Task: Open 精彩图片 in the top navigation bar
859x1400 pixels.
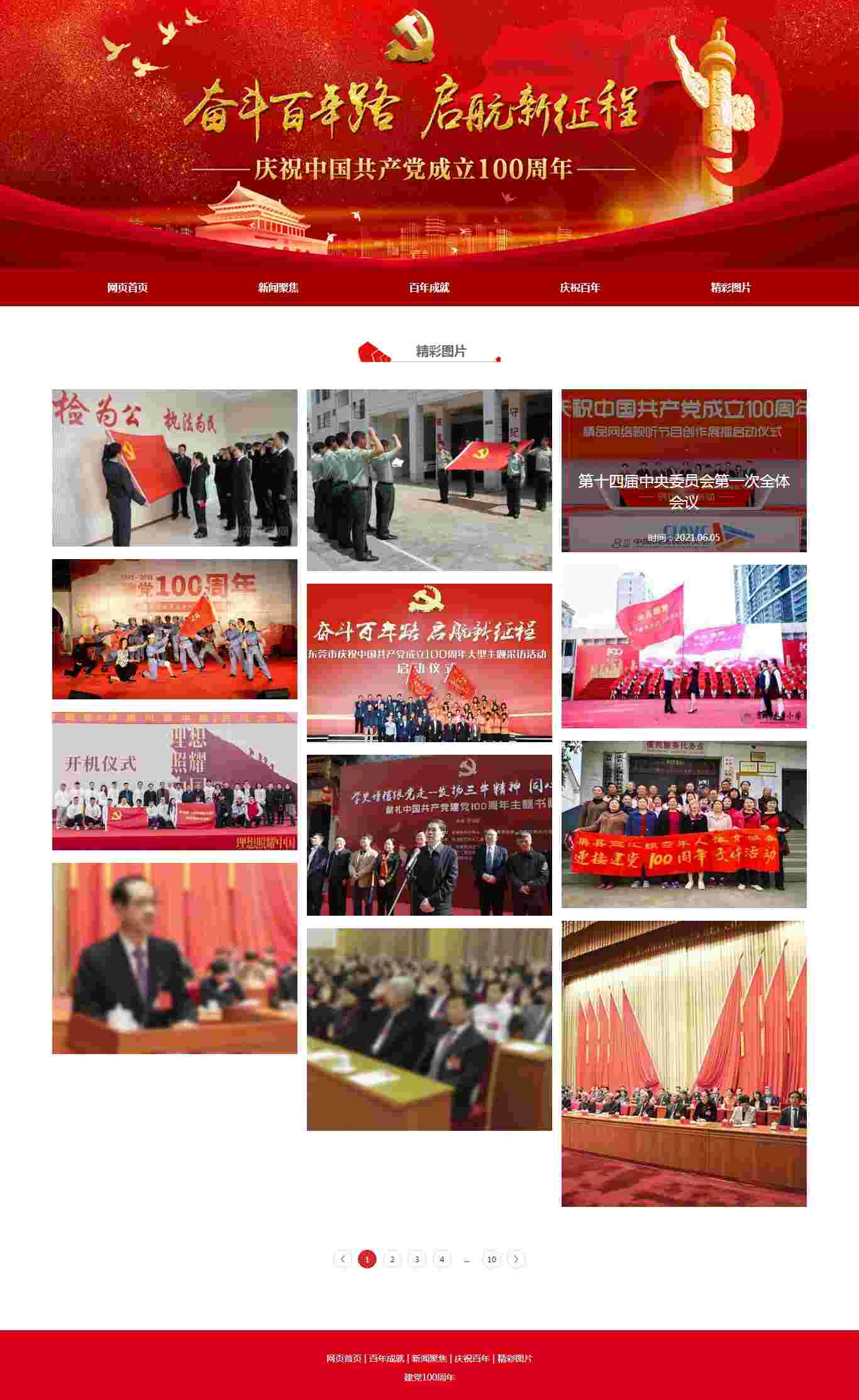Action: [x=731, y=287]
